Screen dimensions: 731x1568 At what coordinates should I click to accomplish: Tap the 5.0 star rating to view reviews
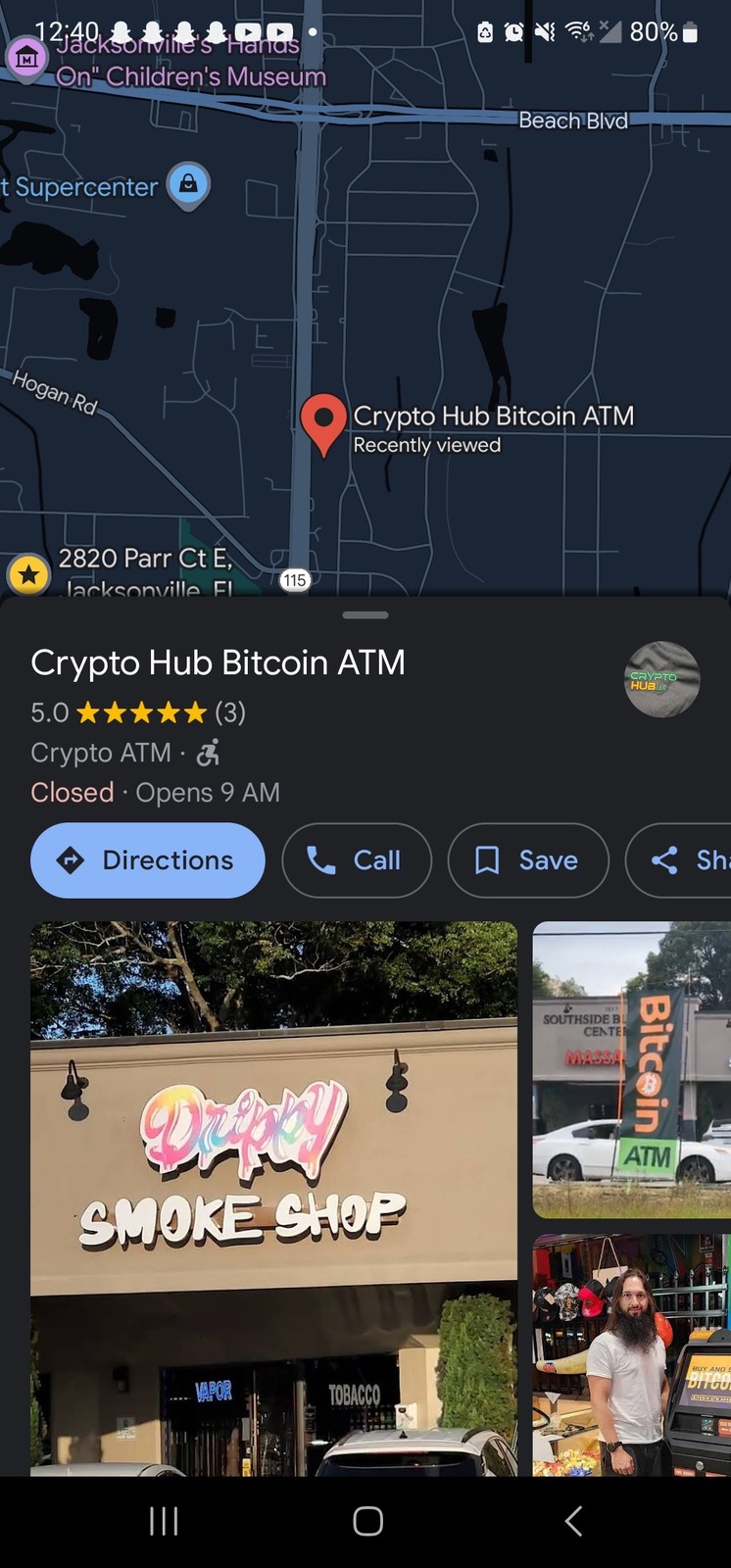click(x=49, y=712)
